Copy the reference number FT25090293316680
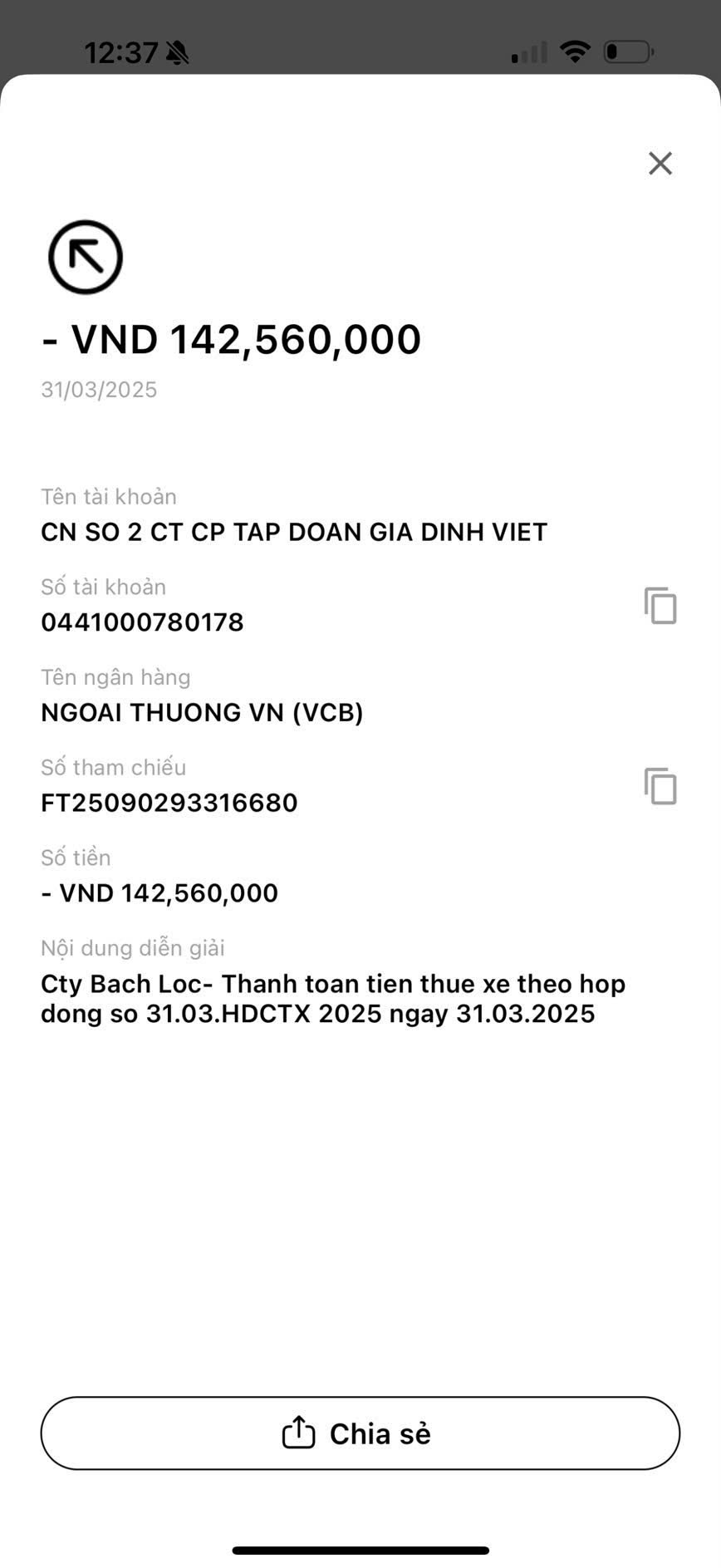 pos(660,785)
